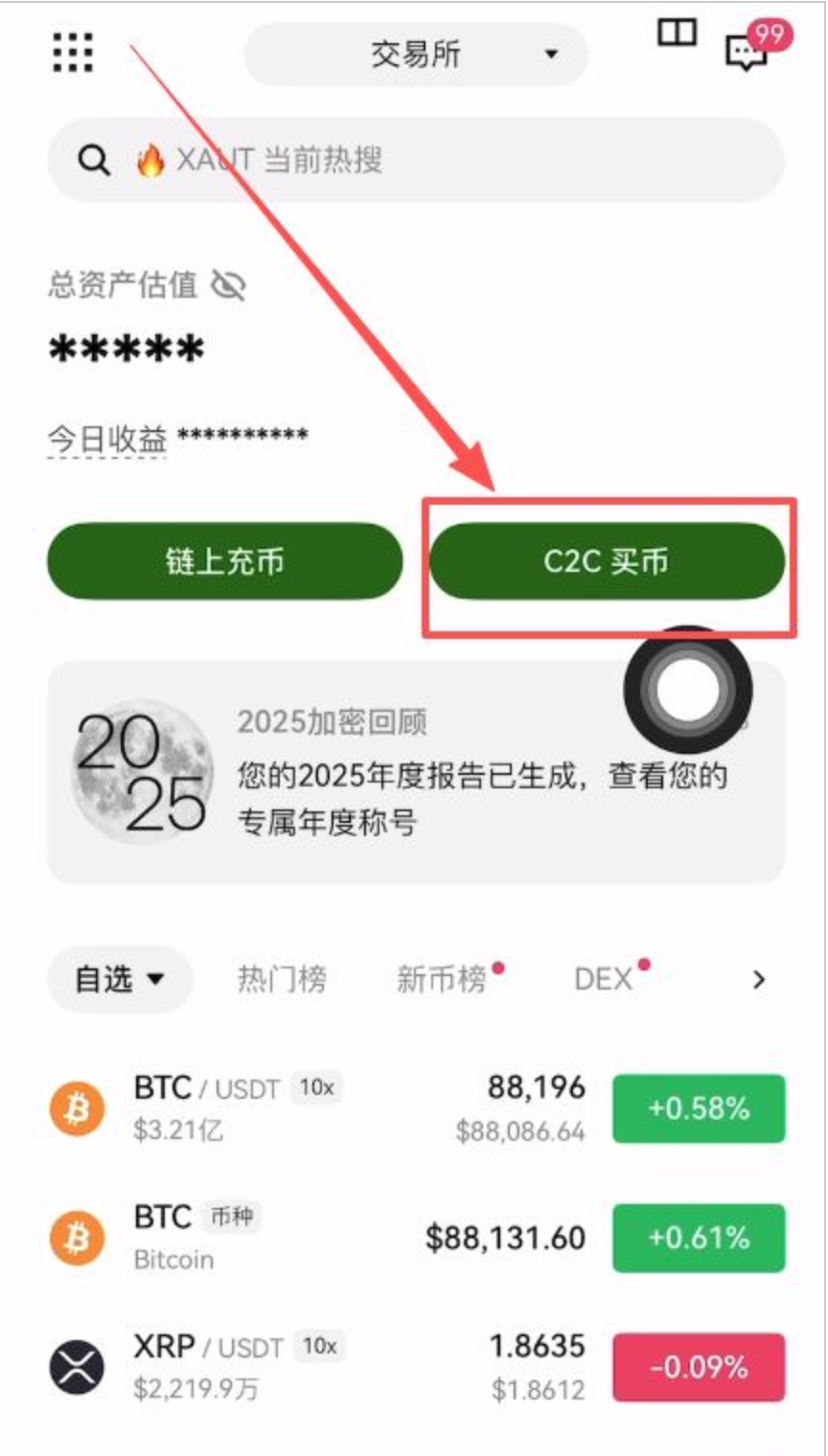Show more list tabs with the chevron

pyautogui.click(x=759, y=979)
